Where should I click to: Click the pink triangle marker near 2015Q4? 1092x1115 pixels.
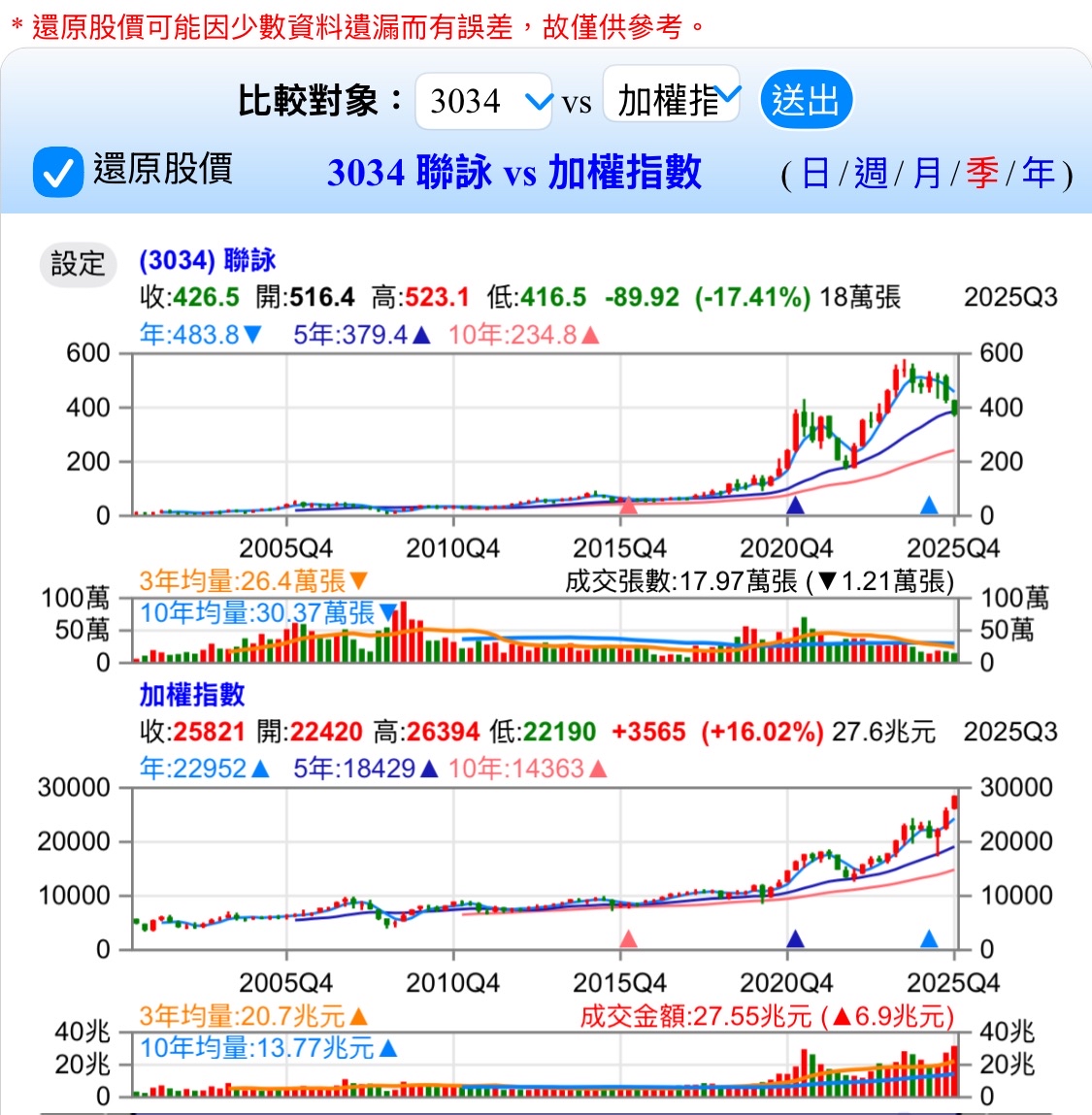click(x=628, y=505)
